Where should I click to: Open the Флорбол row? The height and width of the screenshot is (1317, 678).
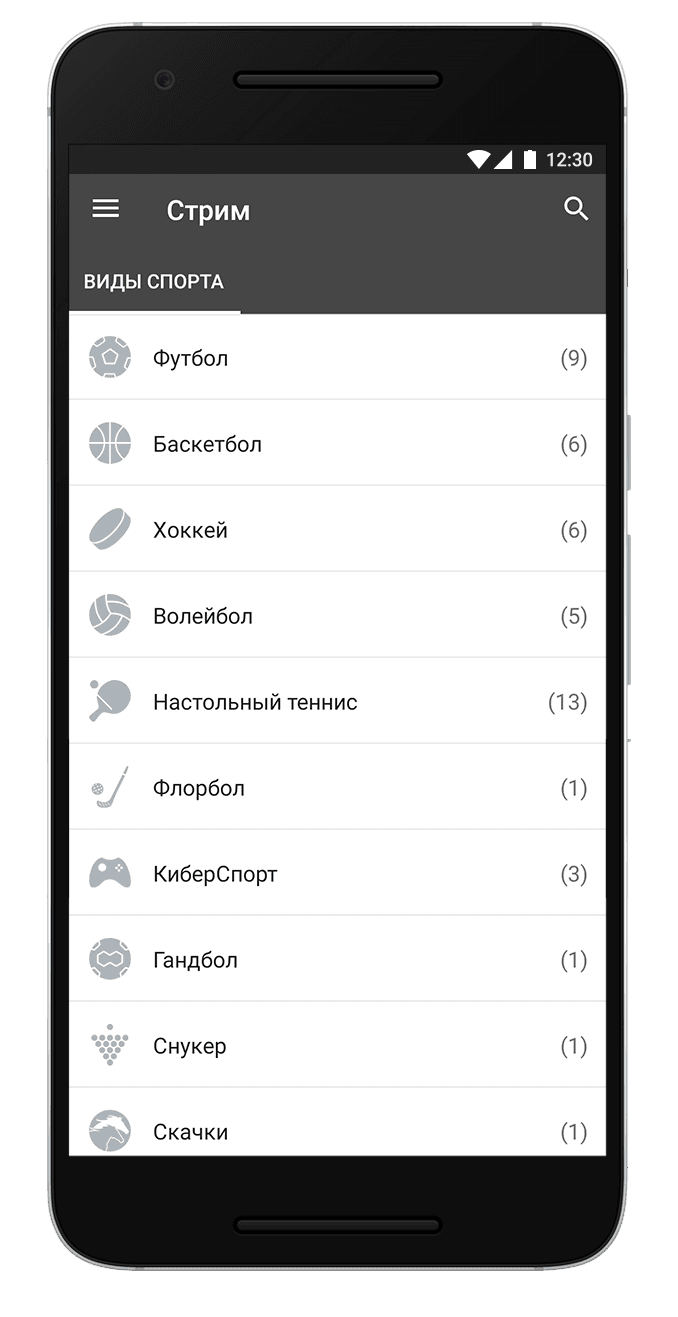click(x=337, y=788)
